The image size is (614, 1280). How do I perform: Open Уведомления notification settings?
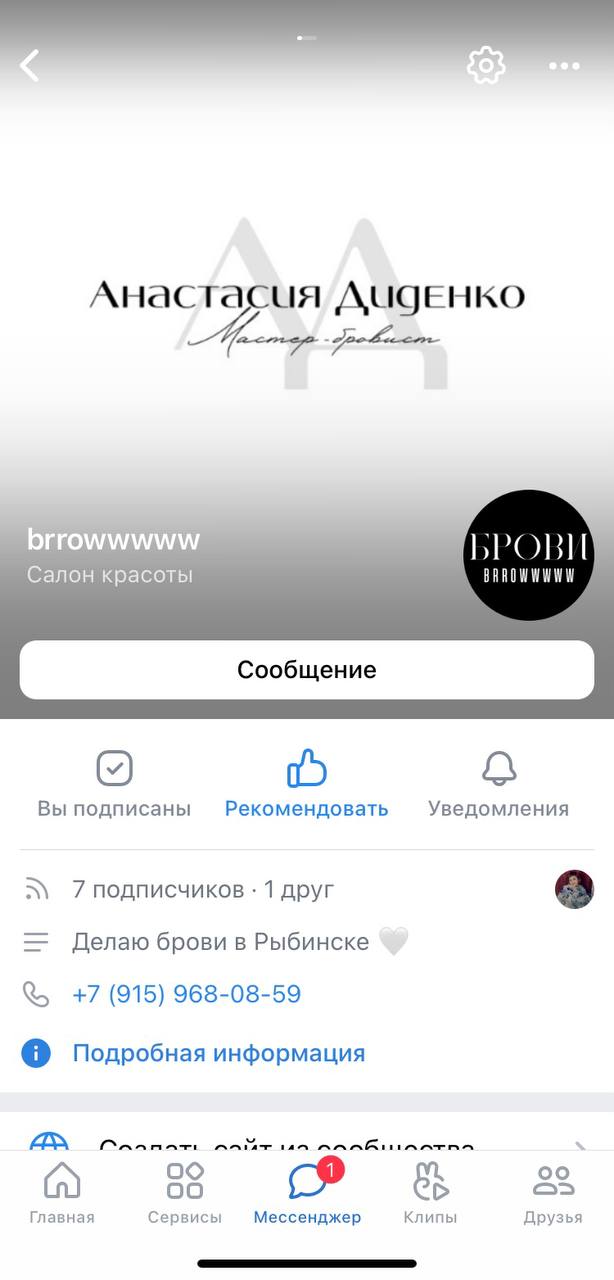498,785
